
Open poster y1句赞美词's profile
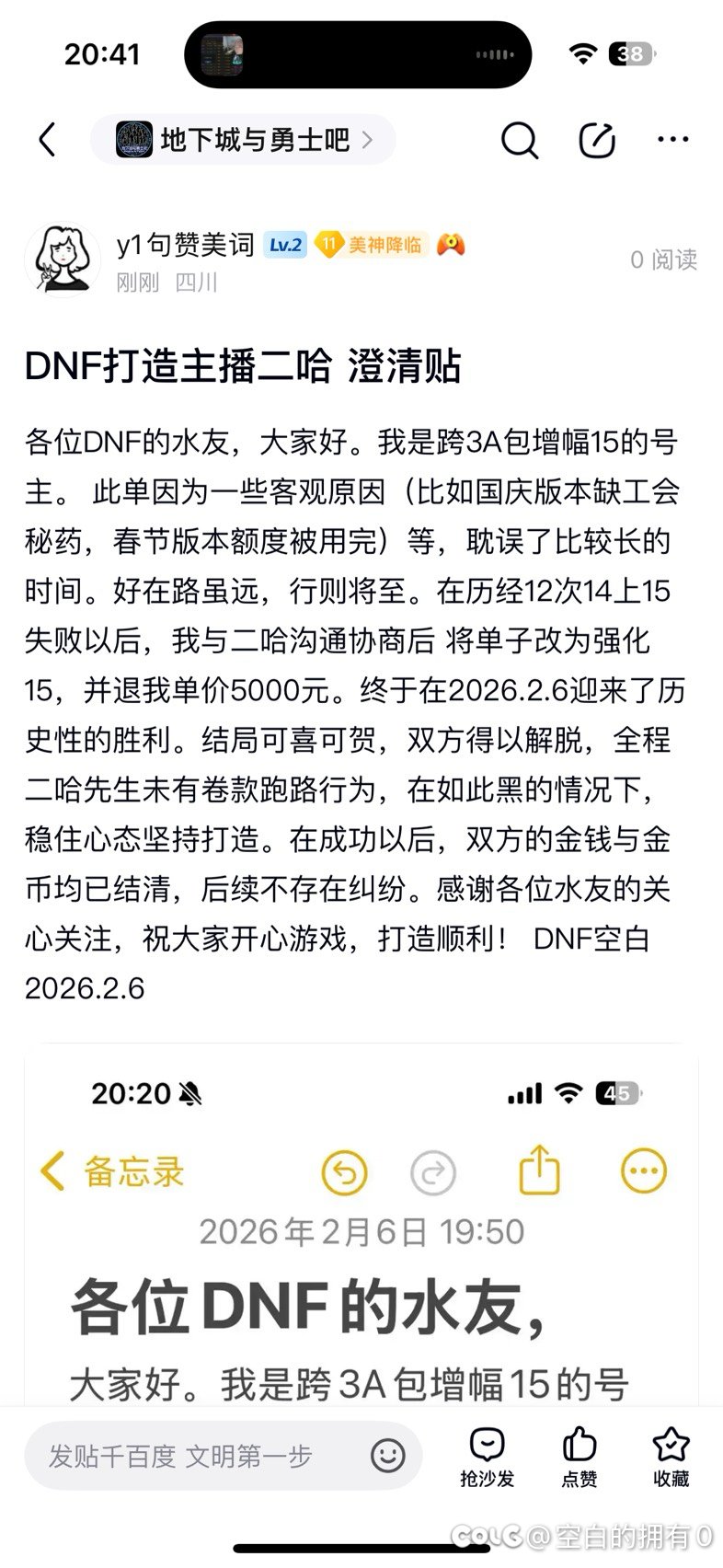(x=184, y=245)
